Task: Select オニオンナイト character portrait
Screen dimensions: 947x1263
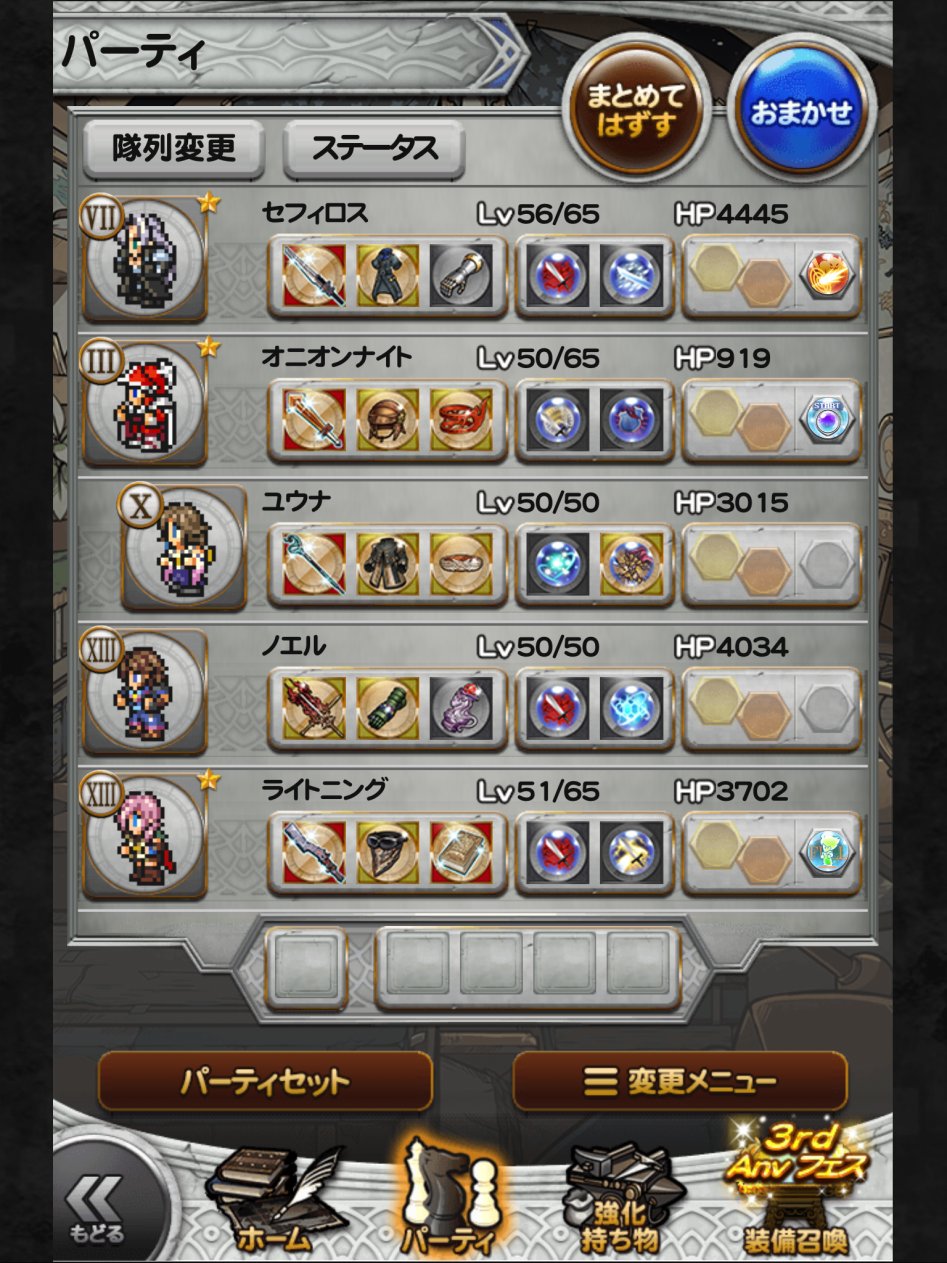Action: point(145,402)
